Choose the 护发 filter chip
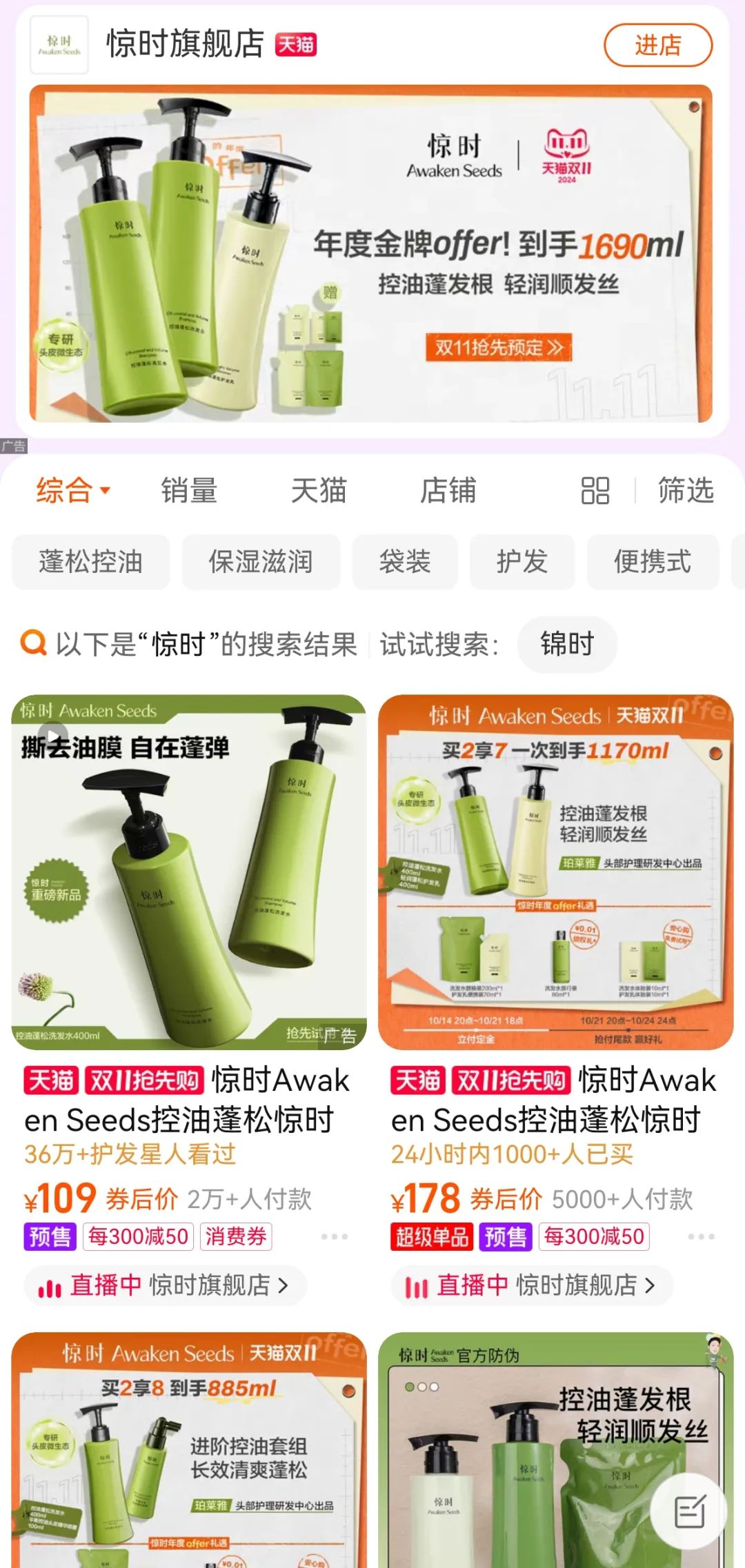 pyautogui.click(x=522, y=562)
